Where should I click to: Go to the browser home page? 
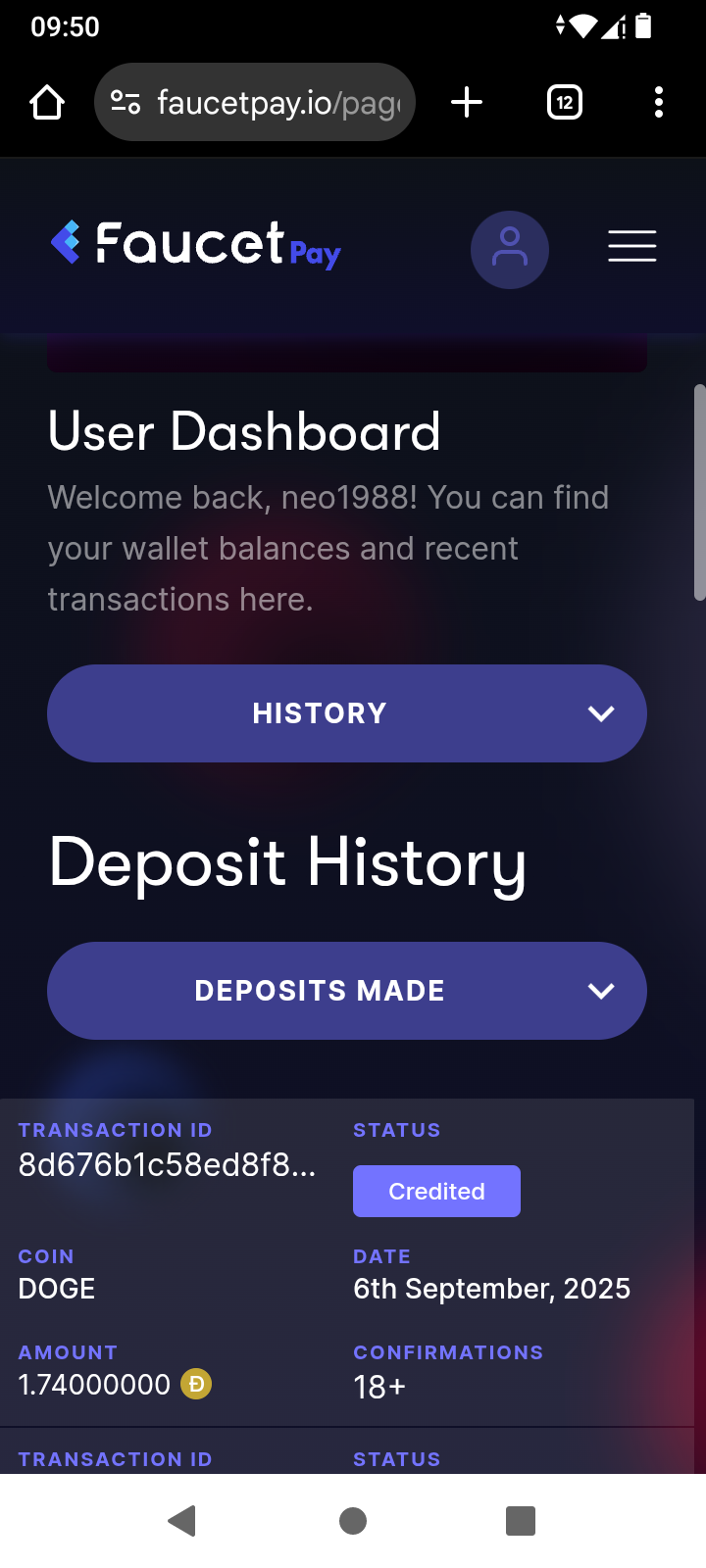click(x=47, y=102)
